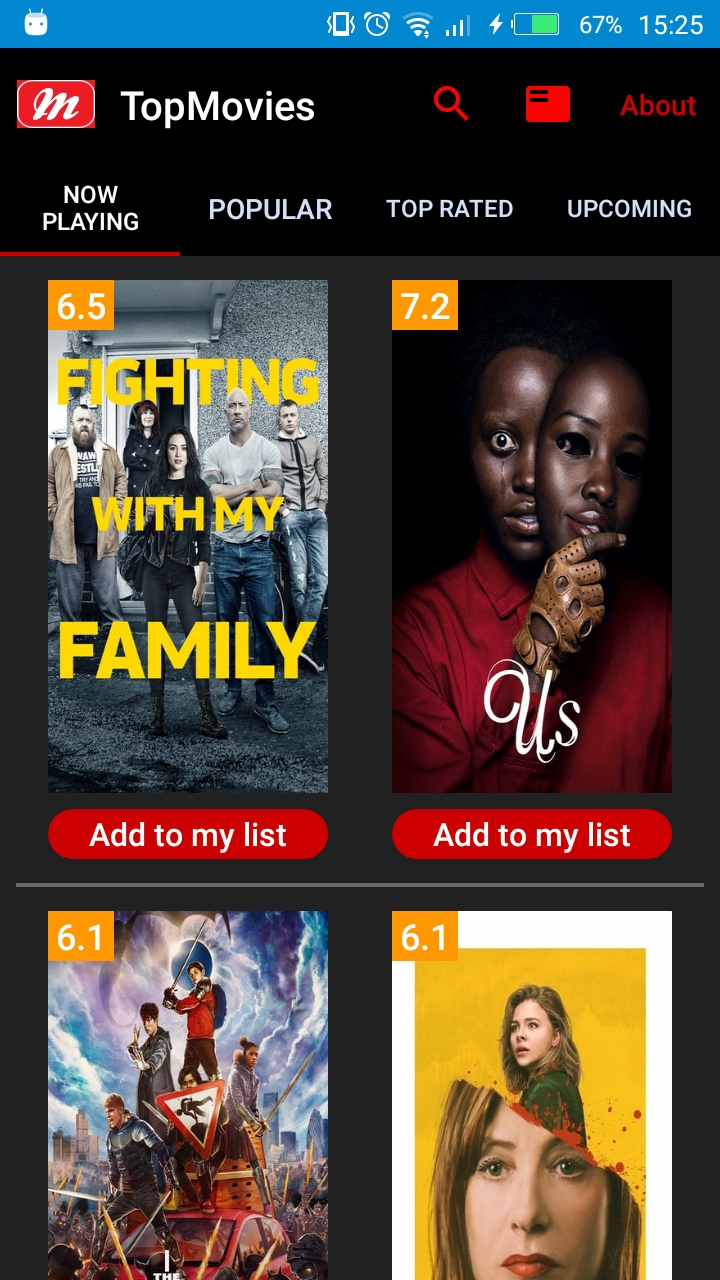Tap the 7.2 rating badge on the Us poster
Viewport: 720px width, 1280px height.
(x=425, y=307)
